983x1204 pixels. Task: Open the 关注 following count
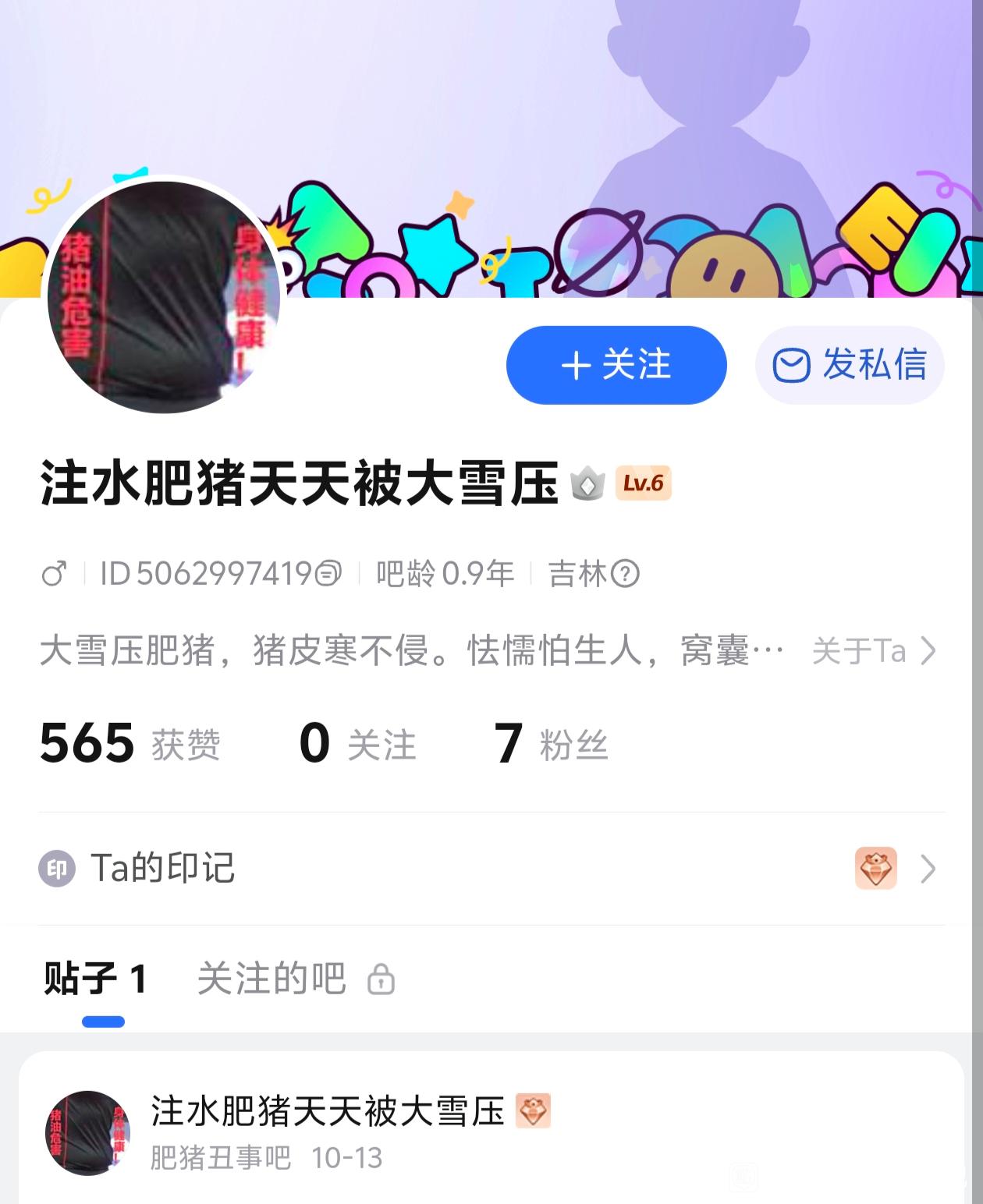point(357,743)
